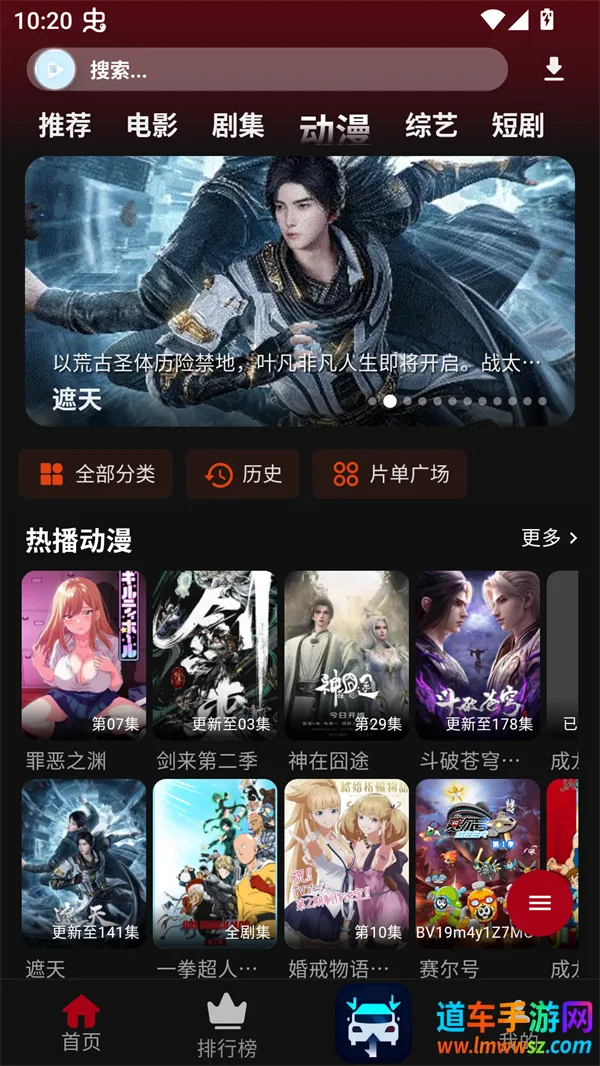Image resolution: width=600 pixels, height=1066 pixels.
Task: Open the 遮天 featured banner
Action: pyautogui.click(x=300, y=290)
